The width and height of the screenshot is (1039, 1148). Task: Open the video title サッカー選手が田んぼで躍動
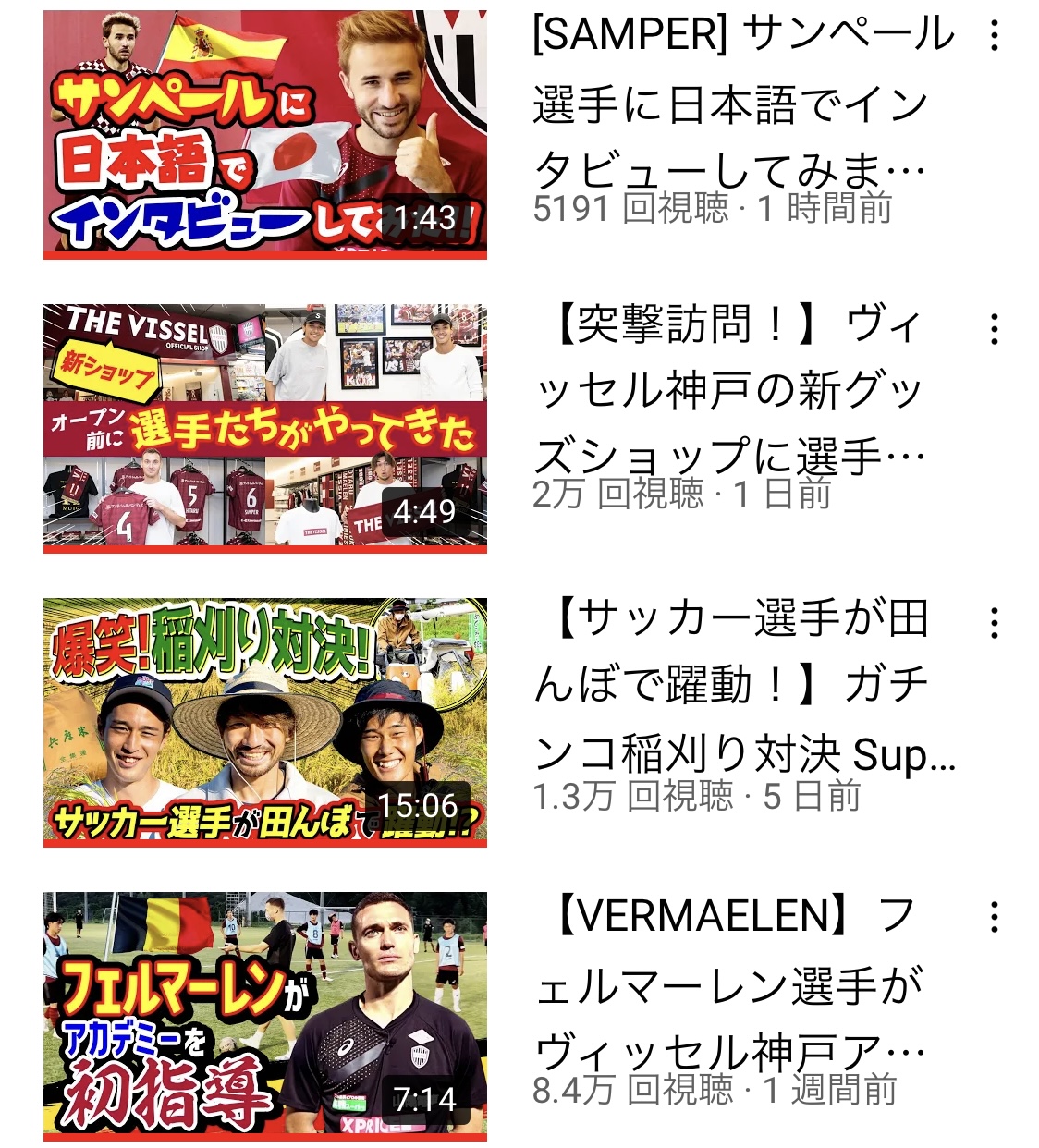pyautogui.click(x=744, y=686)
